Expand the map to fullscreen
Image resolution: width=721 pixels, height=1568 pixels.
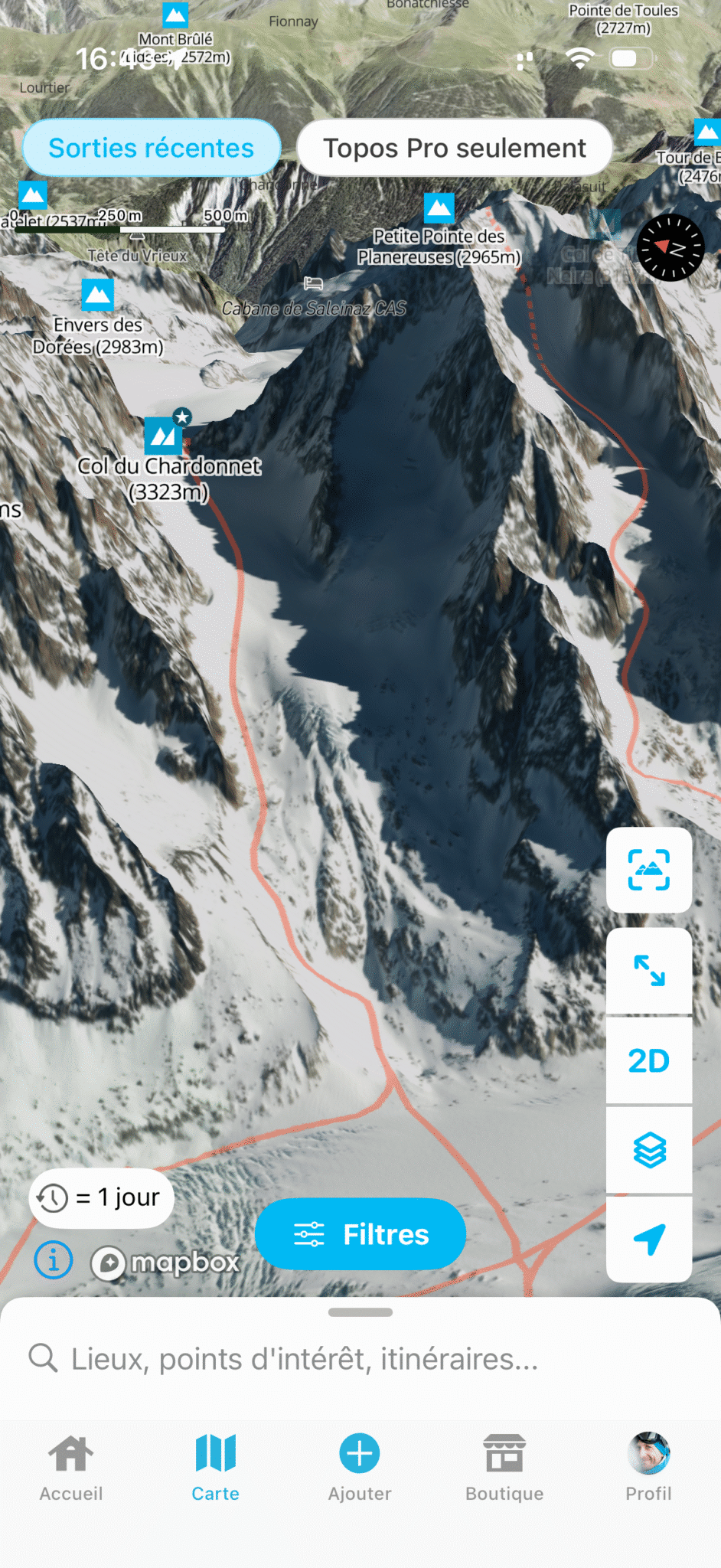[x=648, y=970]
